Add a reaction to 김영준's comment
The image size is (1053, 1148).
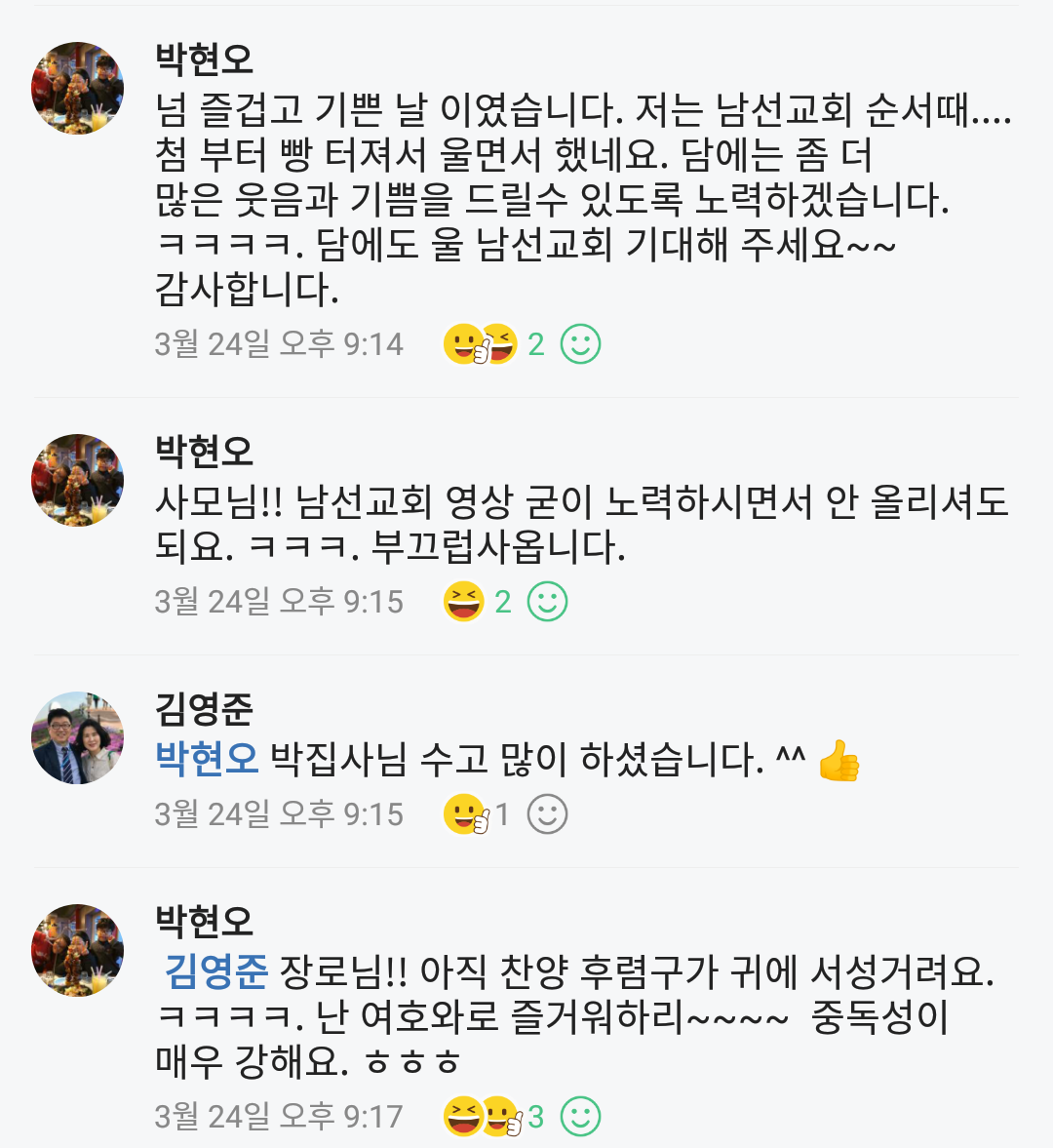click(547, 814)
